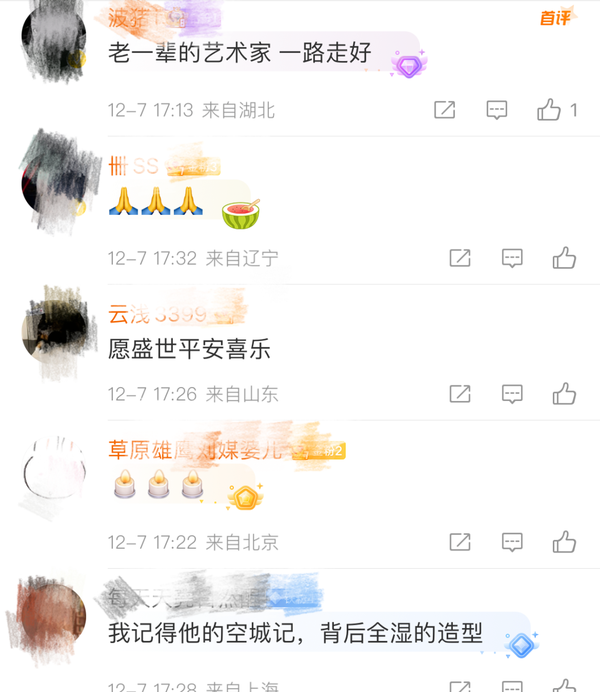
Task: Reply to the comment '愿盛世平安喜乐'
Action: (512, 393)
